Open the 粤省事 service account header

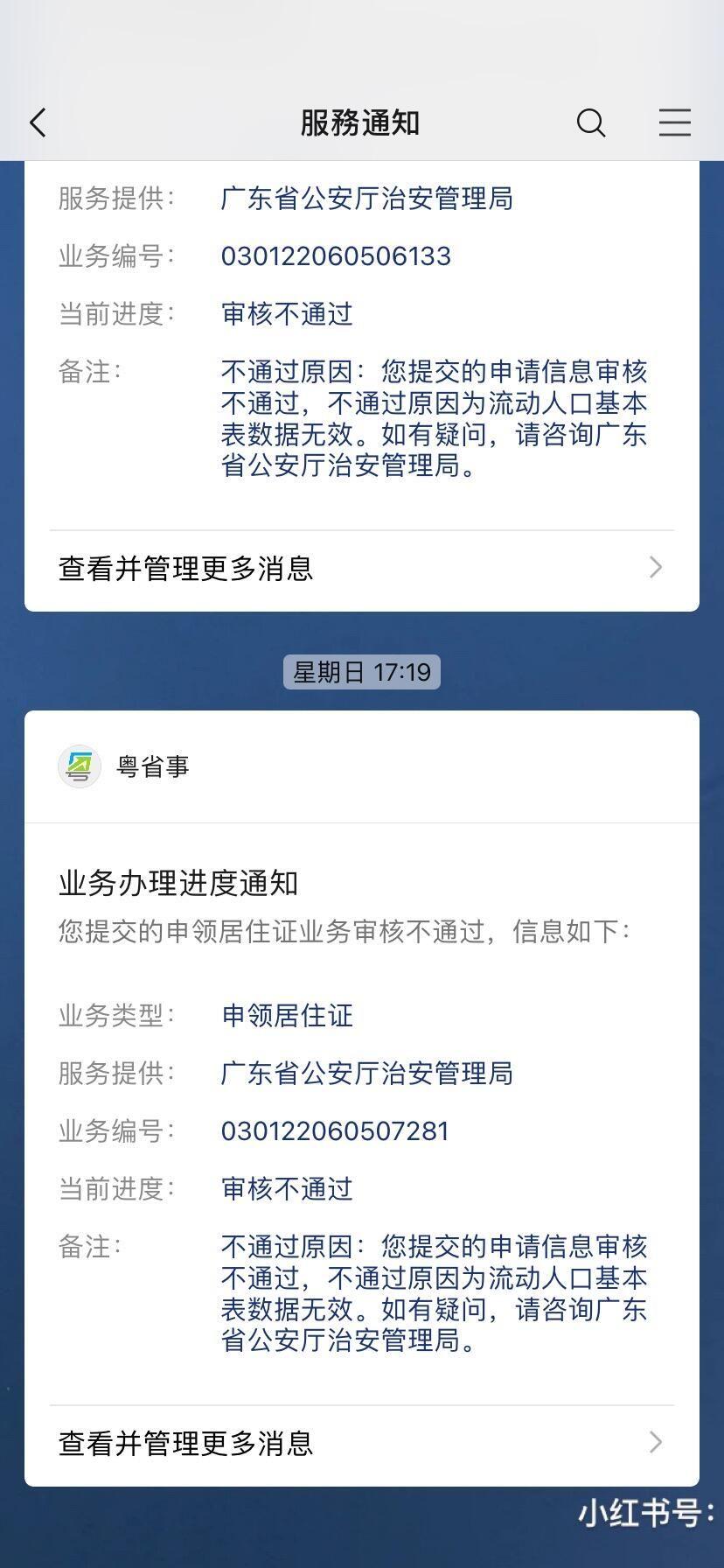tap(153, 766)
